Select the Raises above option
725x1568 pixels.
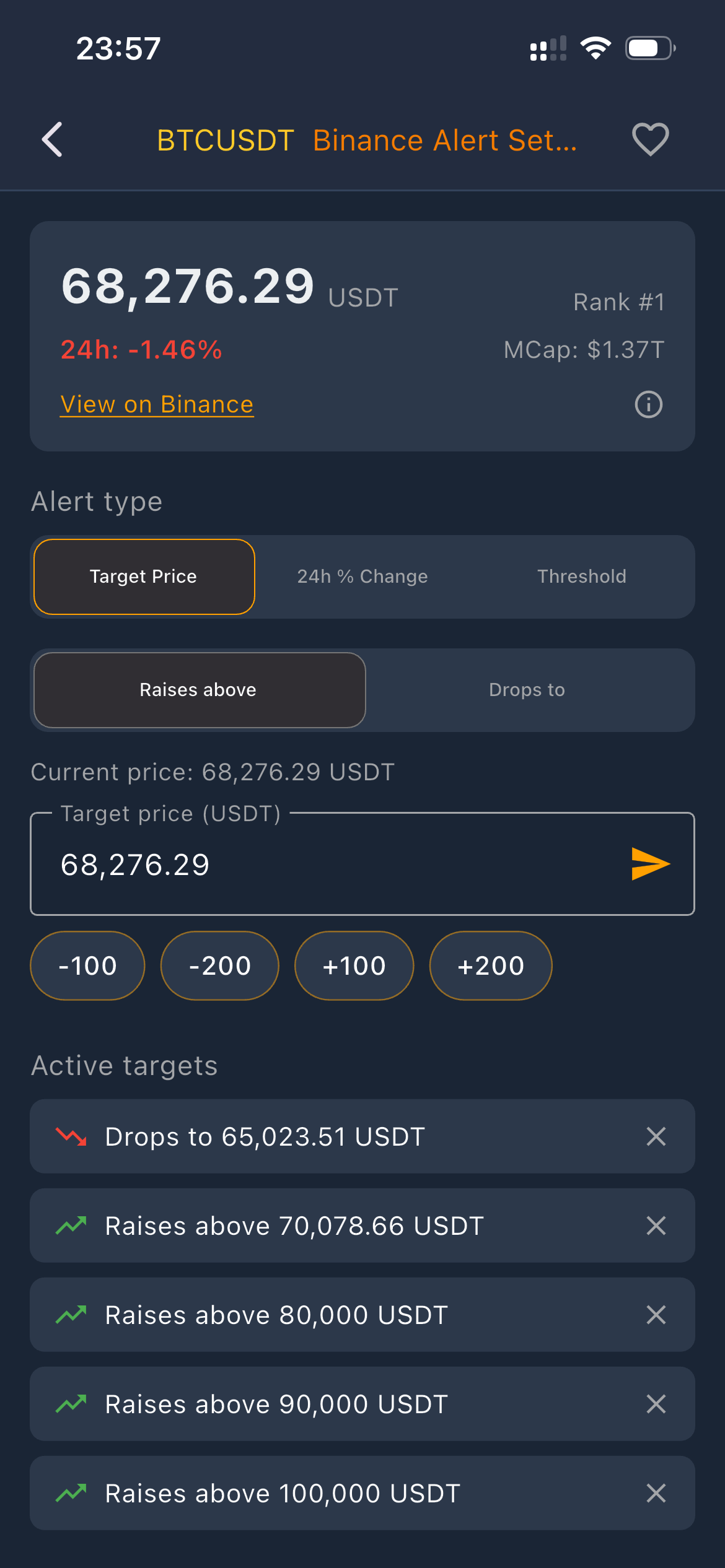click(x=199, y=690)
